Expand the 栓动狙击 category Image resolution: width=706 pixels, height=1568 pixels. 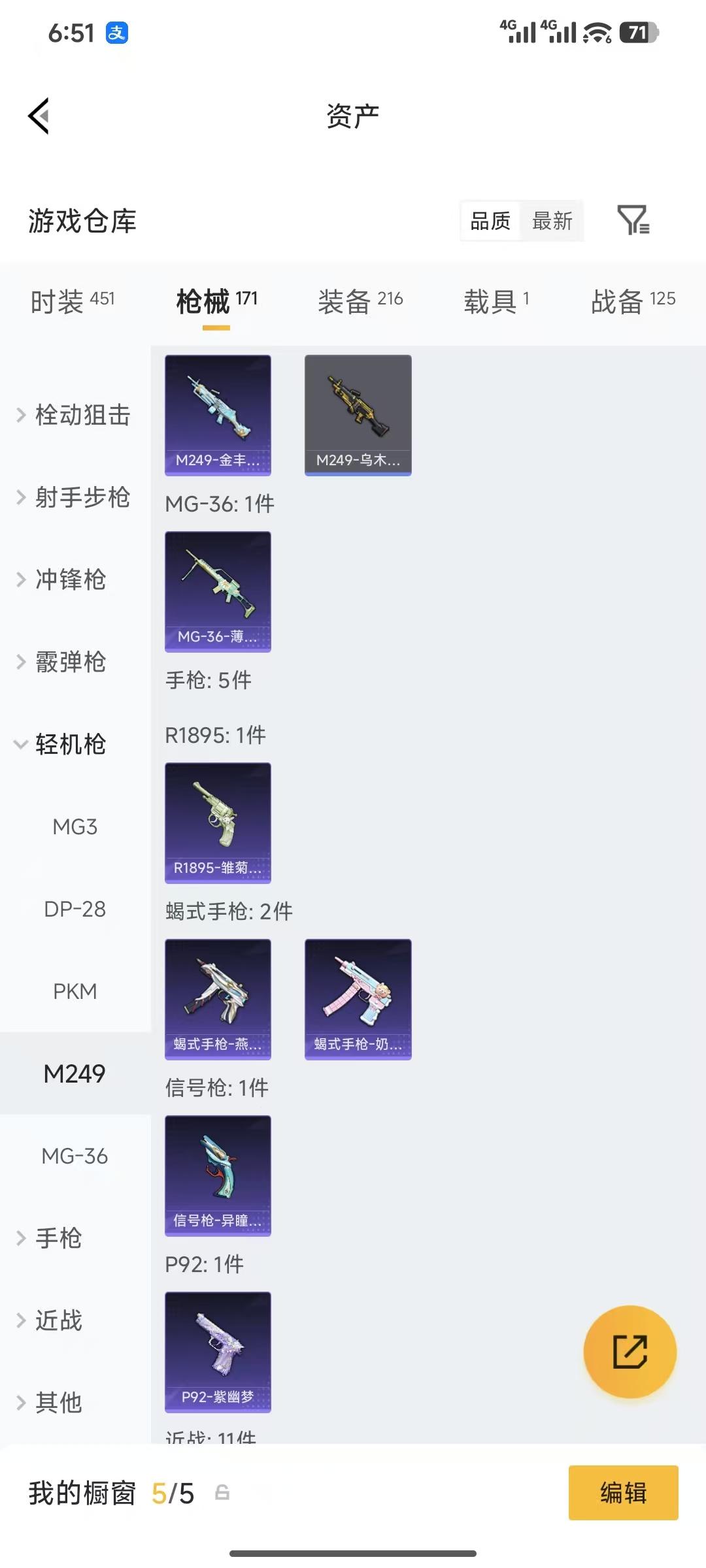tap(82, 416)
